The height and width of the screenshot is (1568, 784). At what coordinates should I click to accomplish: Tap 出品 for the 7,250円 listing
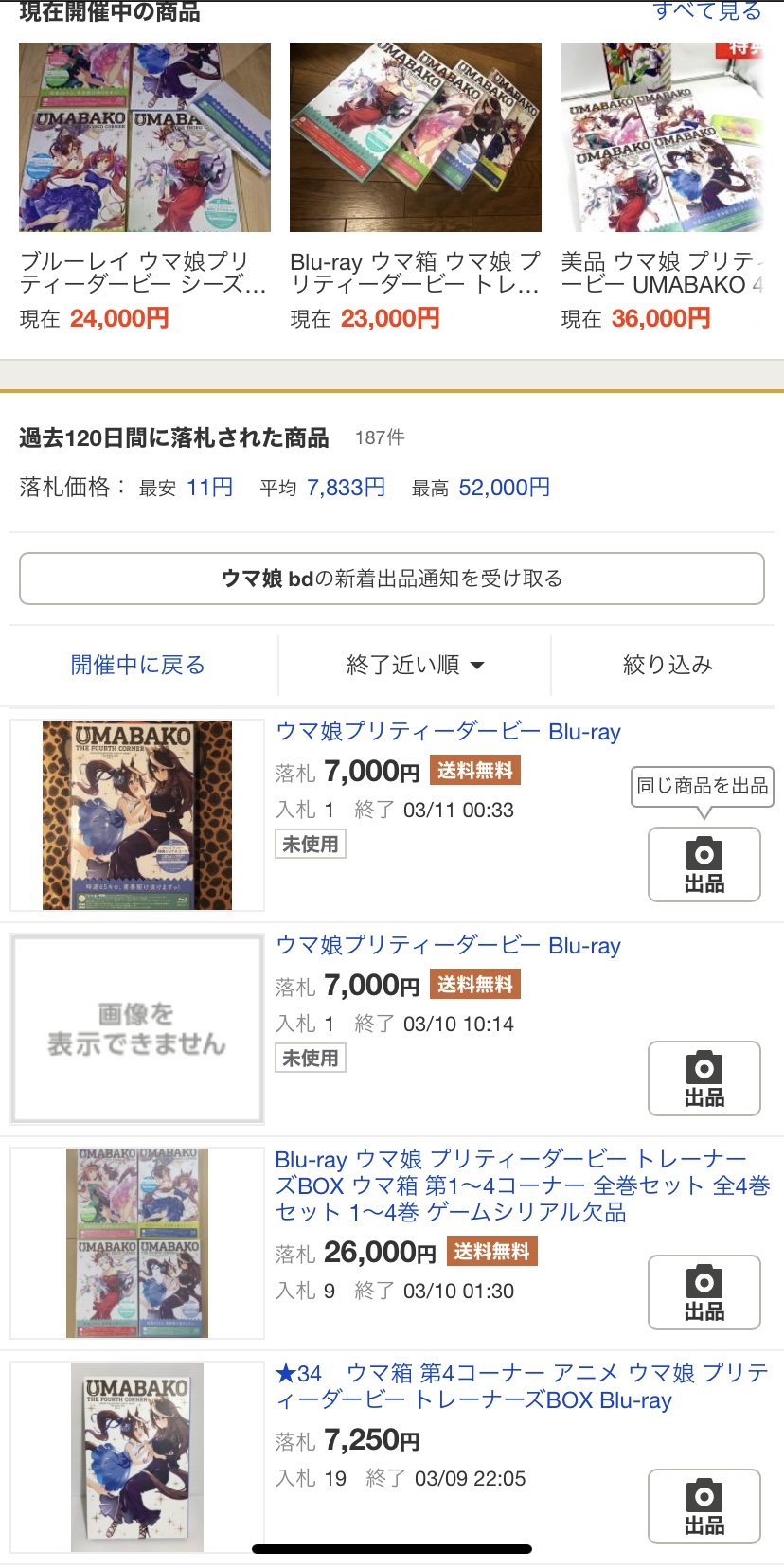pos(704,1506)
